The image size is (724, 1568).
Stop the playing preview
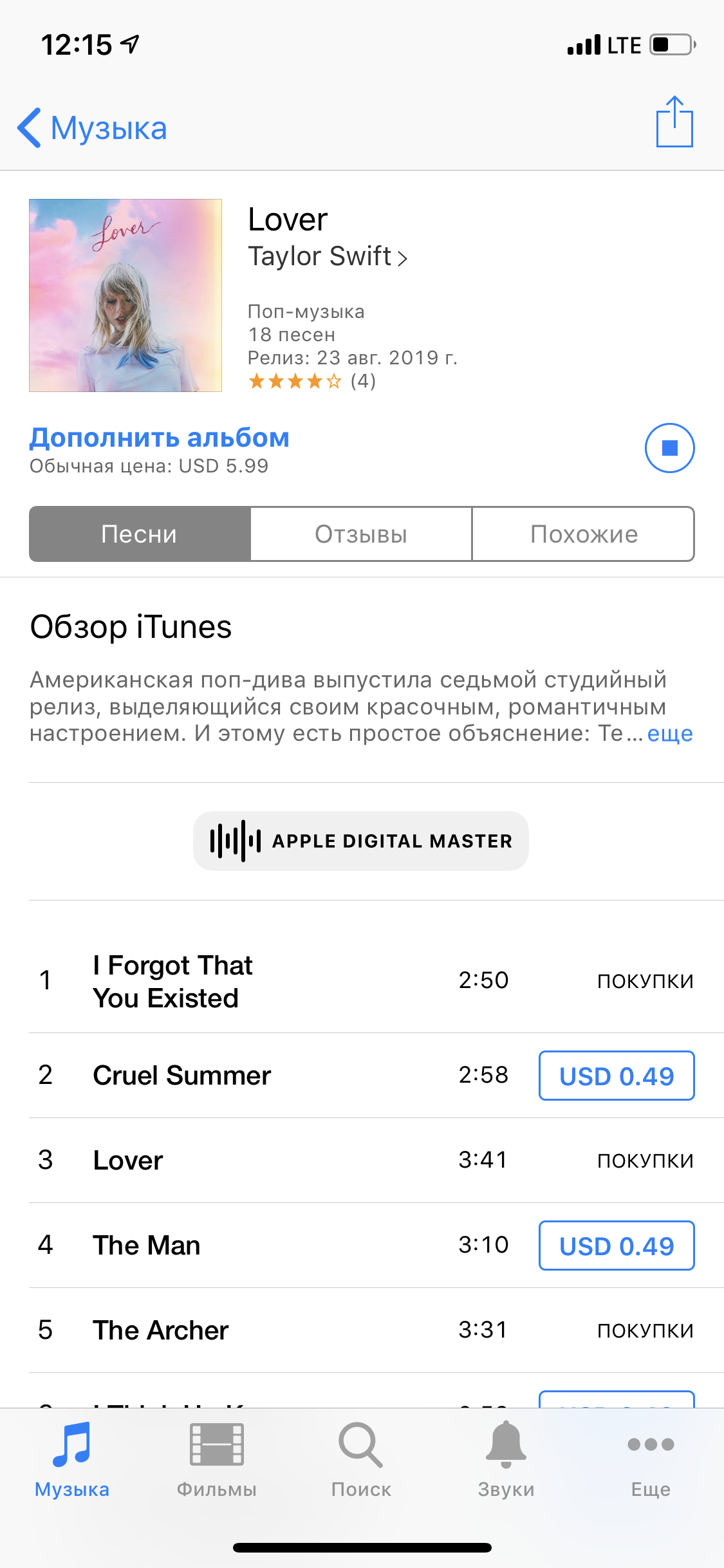pyautogui.click(x=669, y=448)
